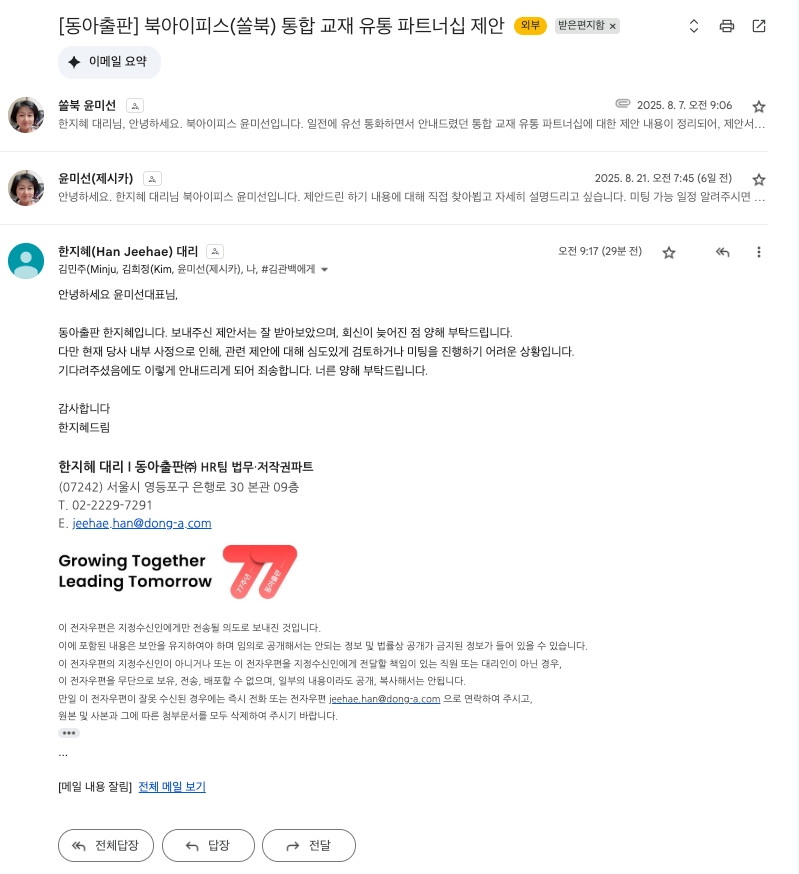Star the 한지혜 대리 message

669,252
